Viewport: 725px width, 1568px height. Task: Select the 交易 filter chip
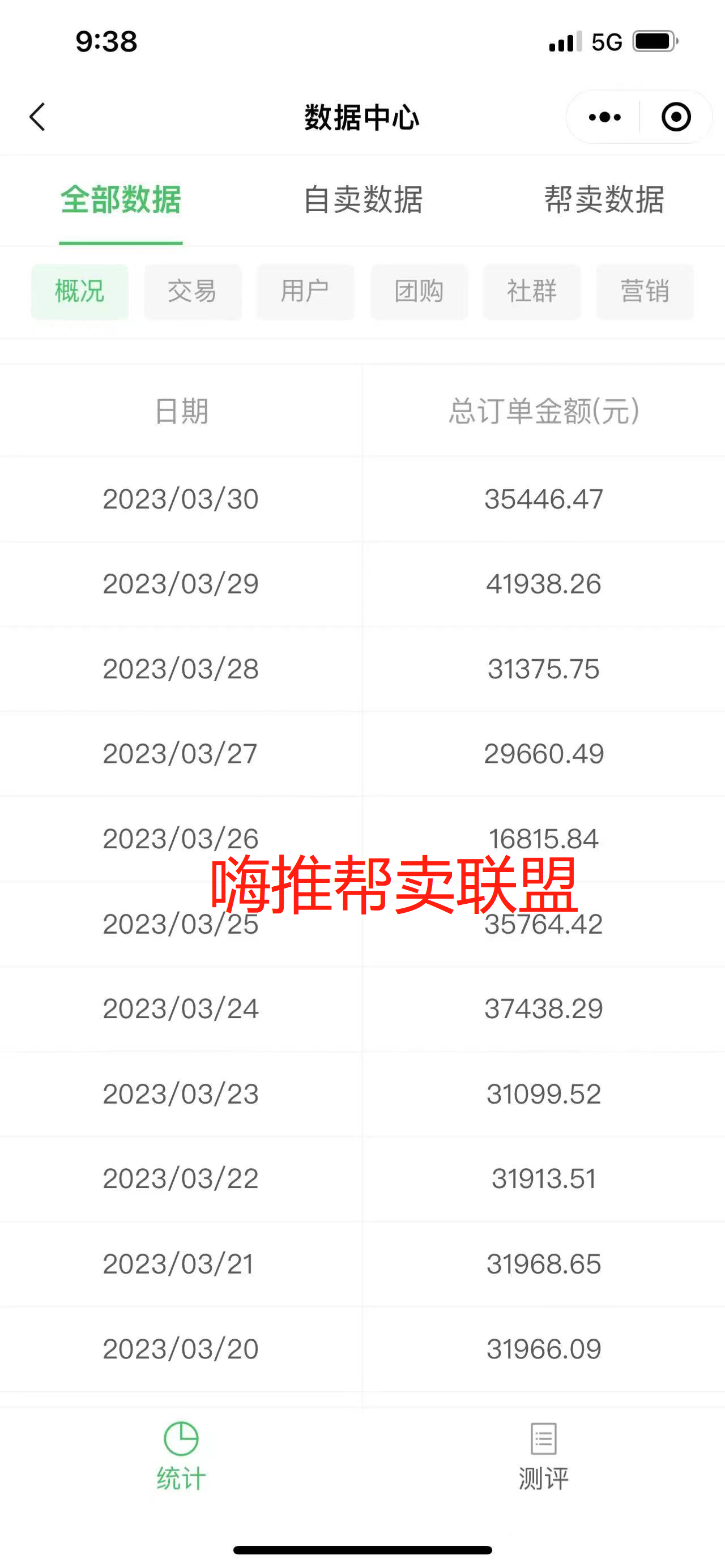193,291
